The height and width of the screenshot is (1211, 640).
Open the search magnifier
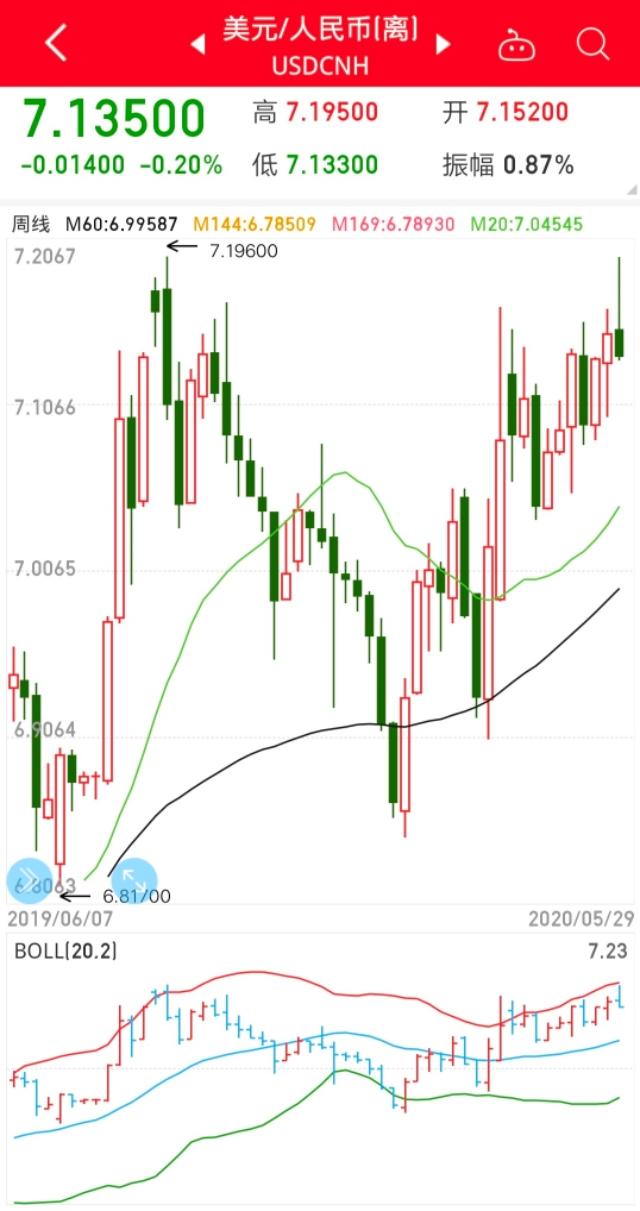click(593, 44)
